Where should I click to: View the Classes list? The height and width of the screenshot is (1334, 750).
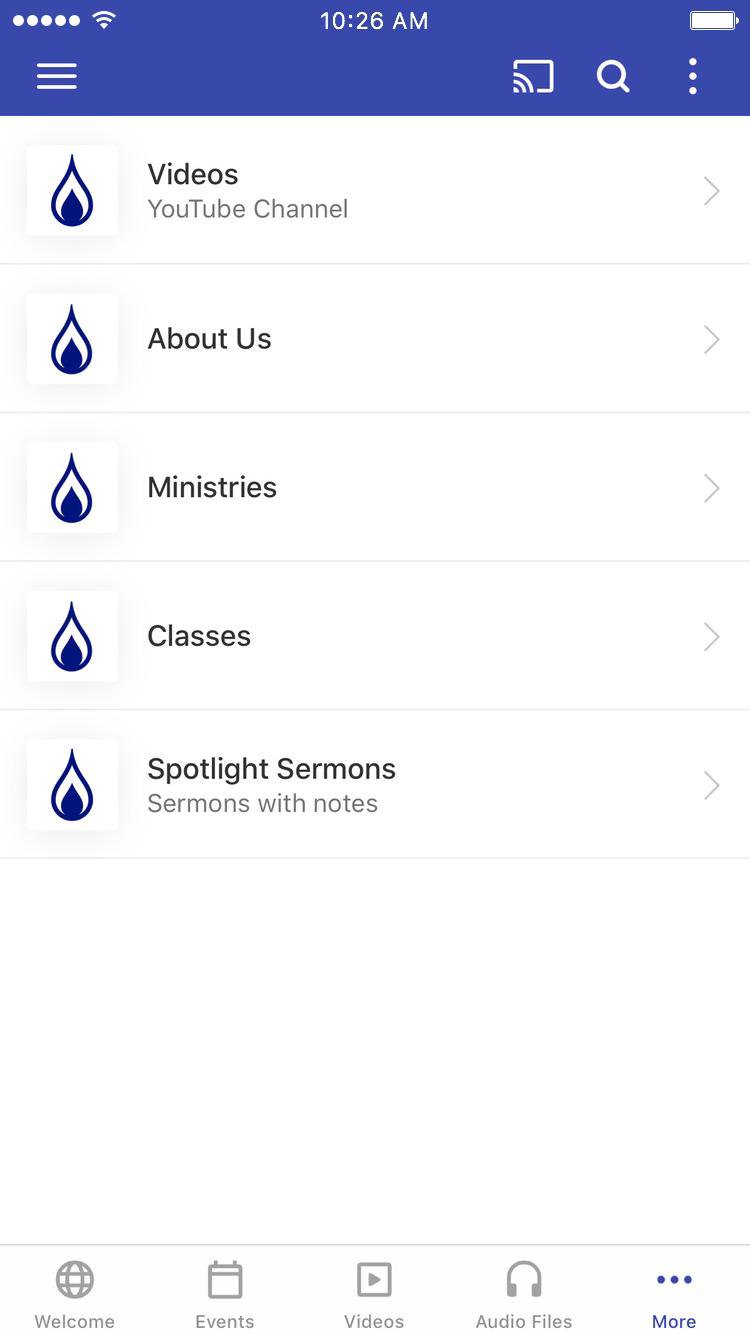(375, 636)
